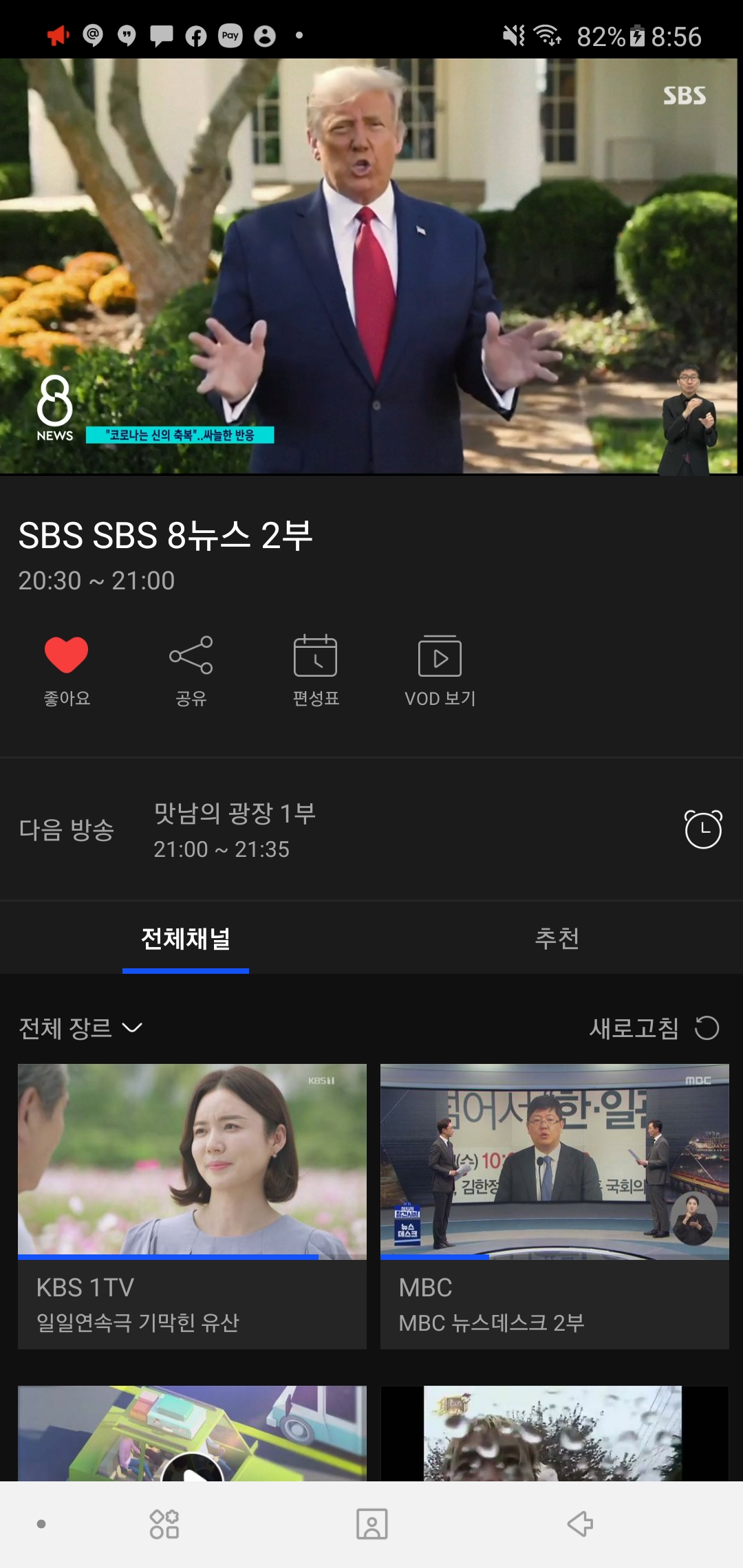This screenshot has width=743, height=1568.
Task: Share this SBS broadcast via 공유
Action: (191, 655)
